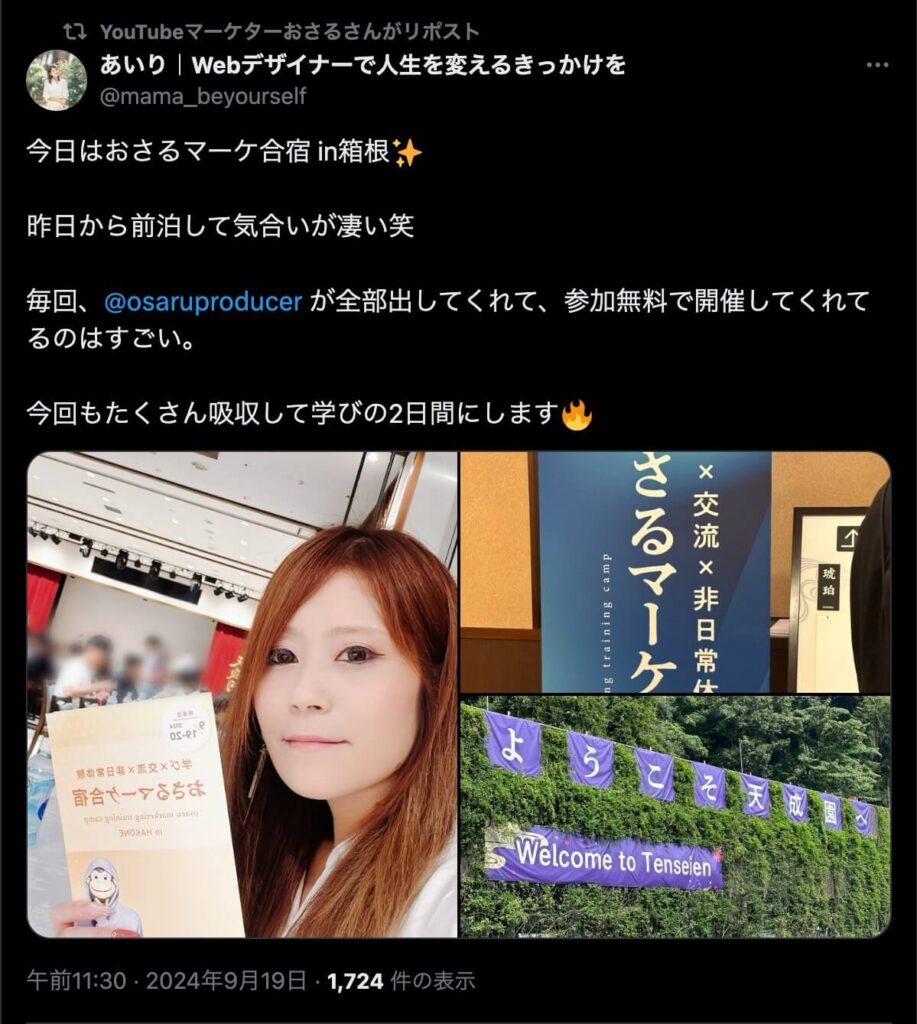Open the @osaruproducer mention link
Viewport: 917px width, 1024px height.
coord(203,301)
